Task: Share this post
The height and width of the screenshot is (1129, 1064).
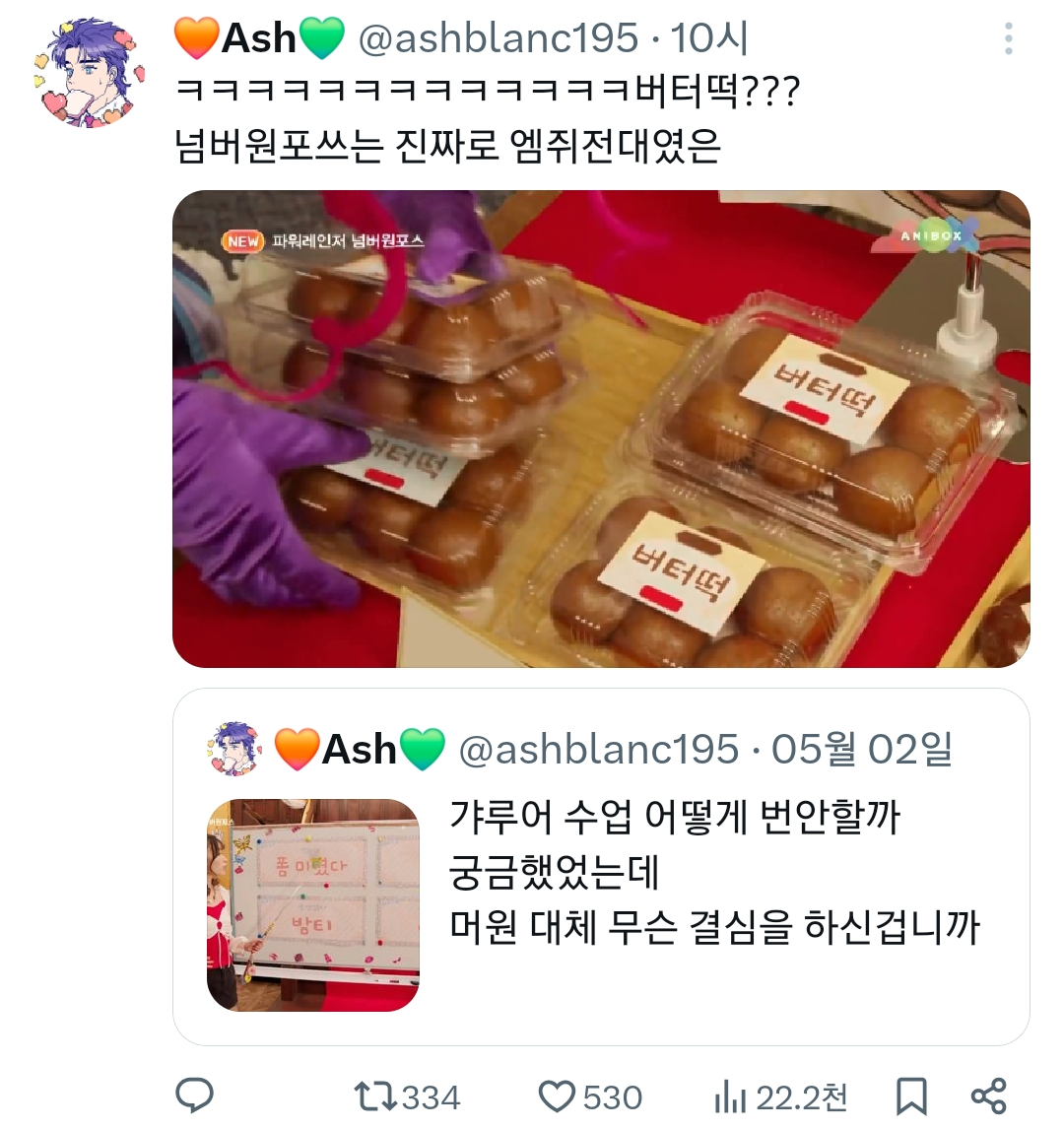Action: pos(988,1096)
